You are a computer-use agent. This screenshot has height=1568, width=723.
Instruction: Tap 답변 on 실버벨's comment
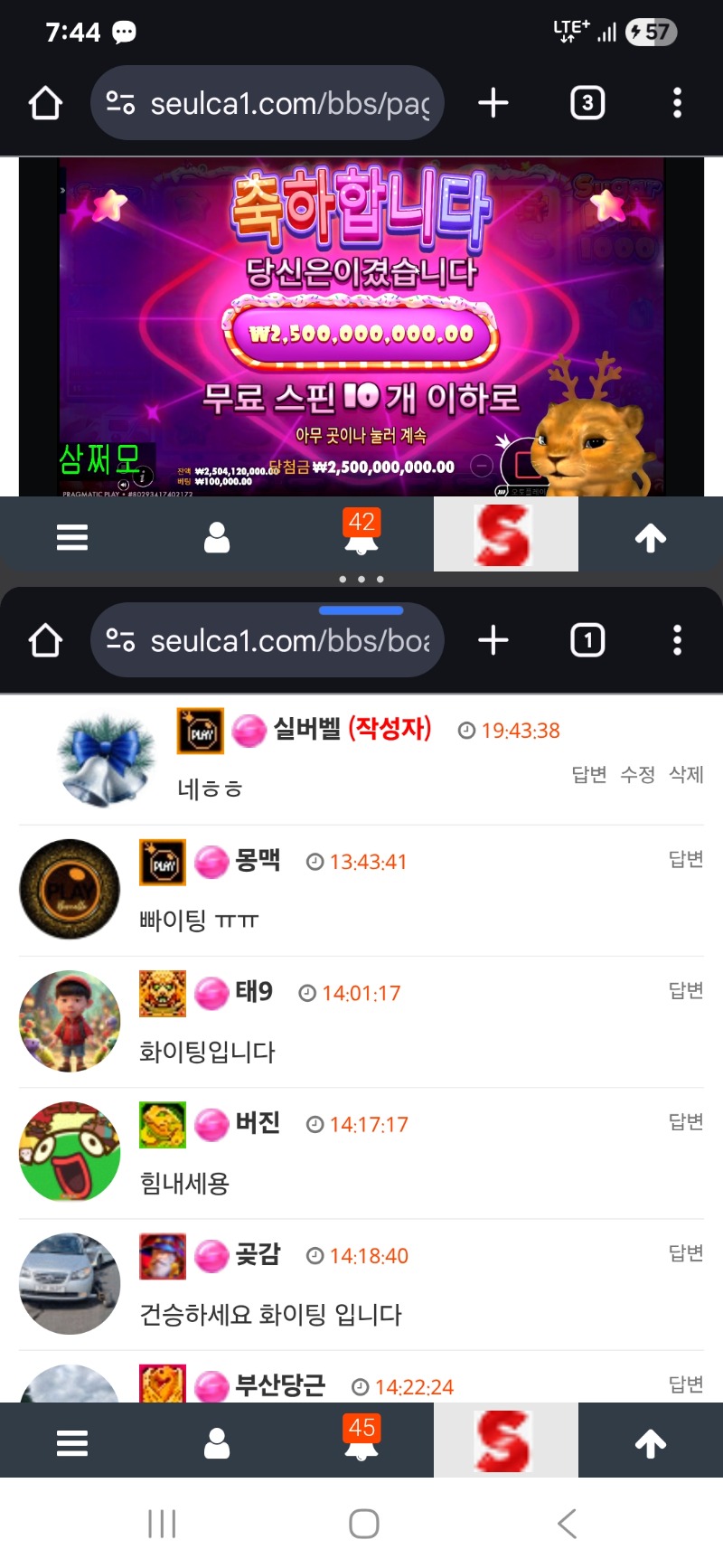[588, 774]
